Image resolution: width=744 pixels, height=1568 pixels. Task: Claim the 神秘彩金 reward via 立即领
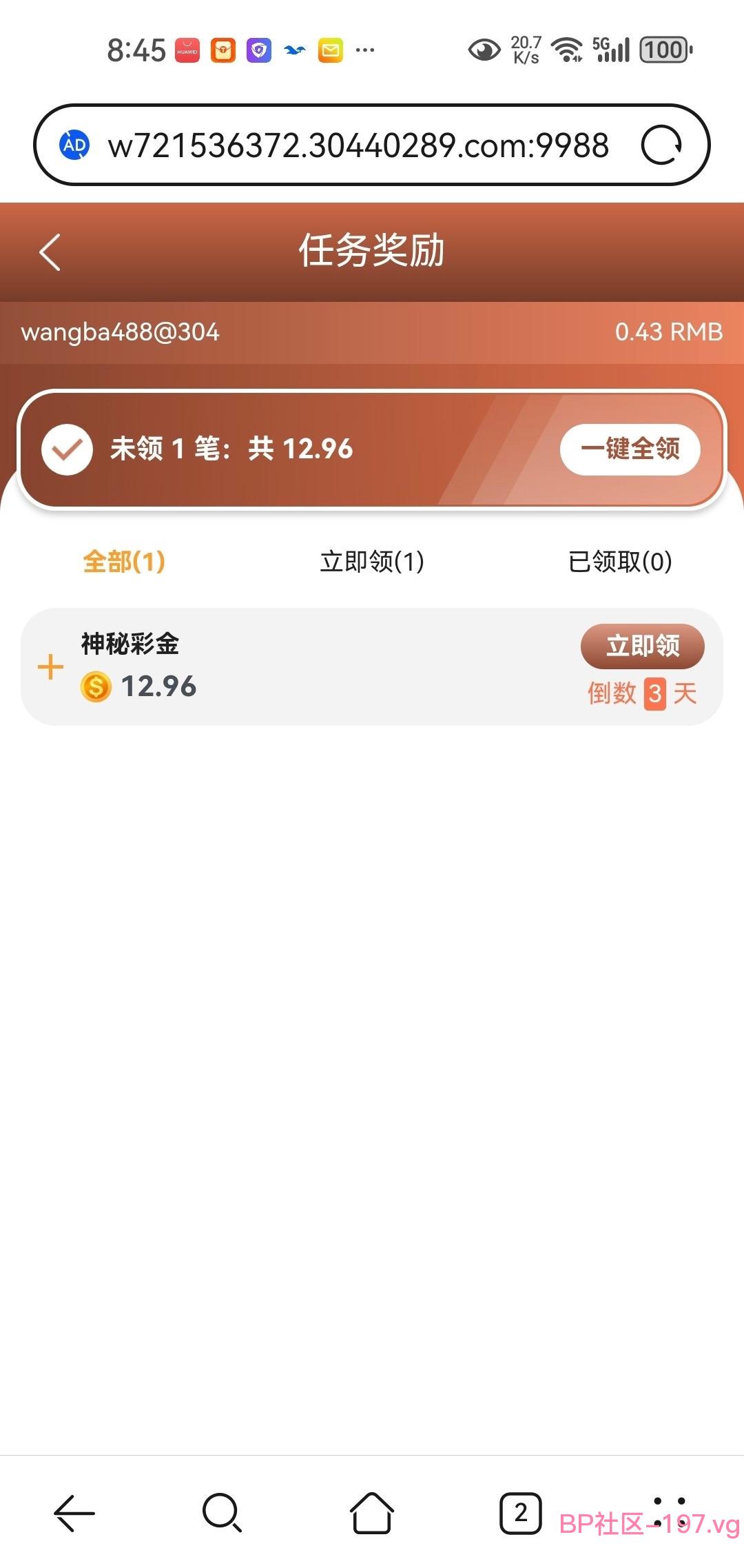[x=643, y=646]
